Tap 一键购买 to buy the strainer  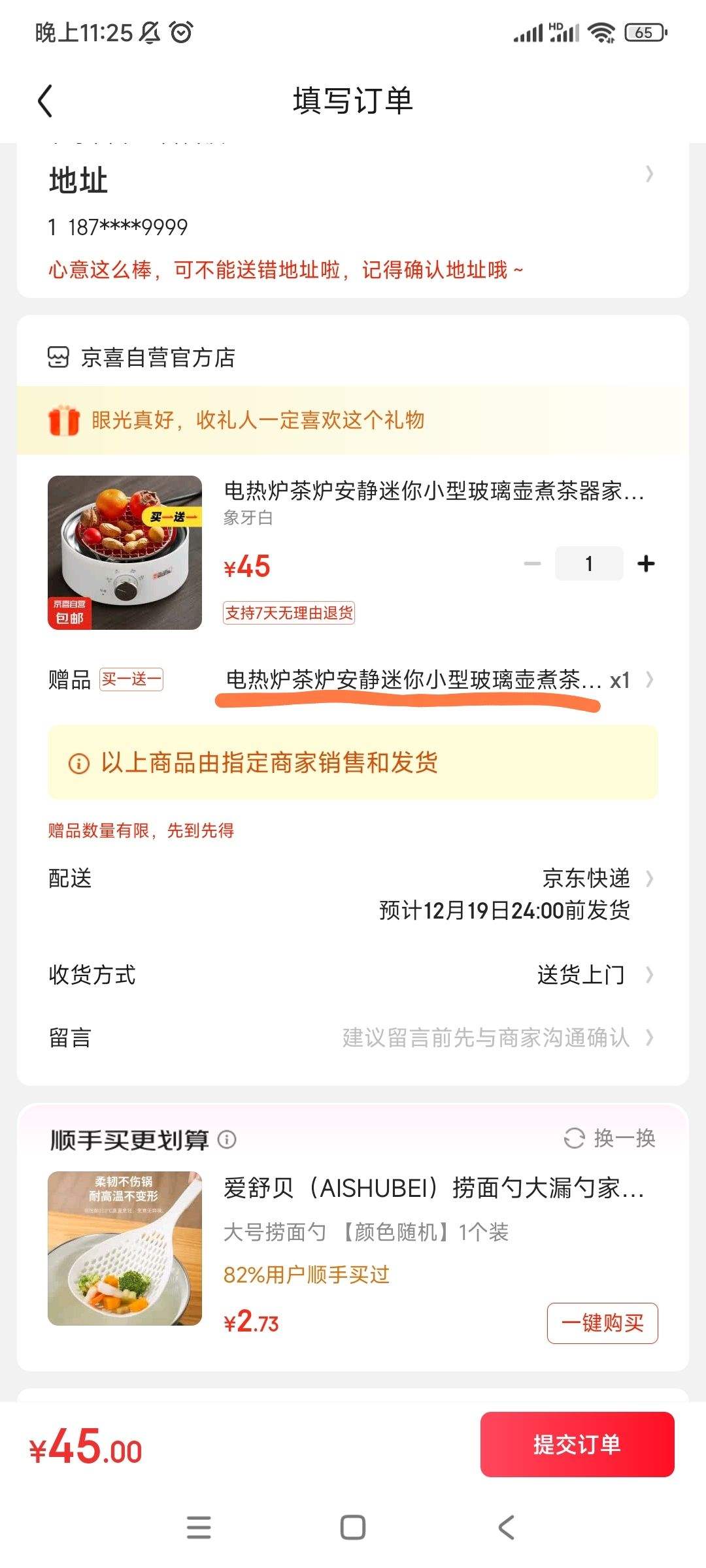(x=603, y=1324)
